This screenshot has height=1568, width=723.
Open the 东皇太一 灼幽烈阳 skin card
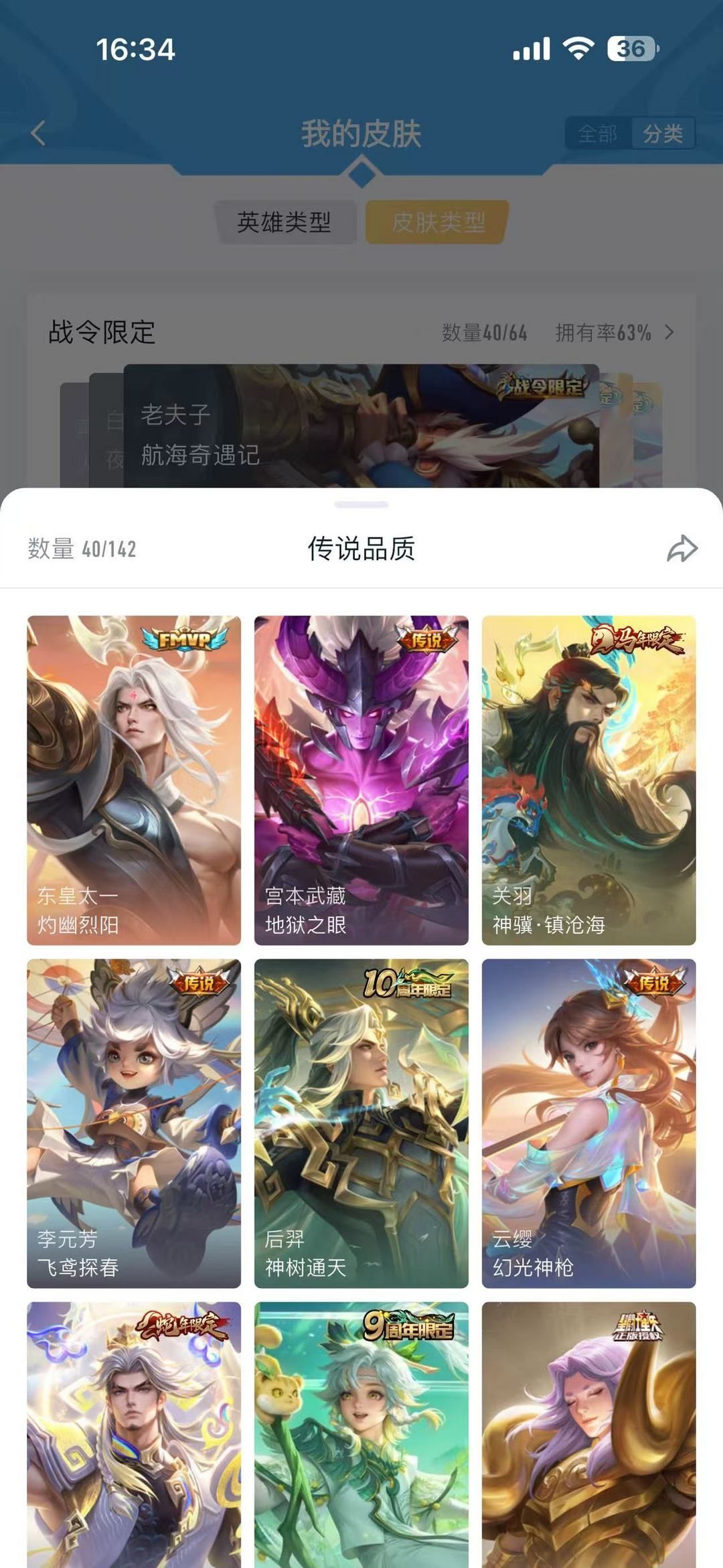point(134,780)
